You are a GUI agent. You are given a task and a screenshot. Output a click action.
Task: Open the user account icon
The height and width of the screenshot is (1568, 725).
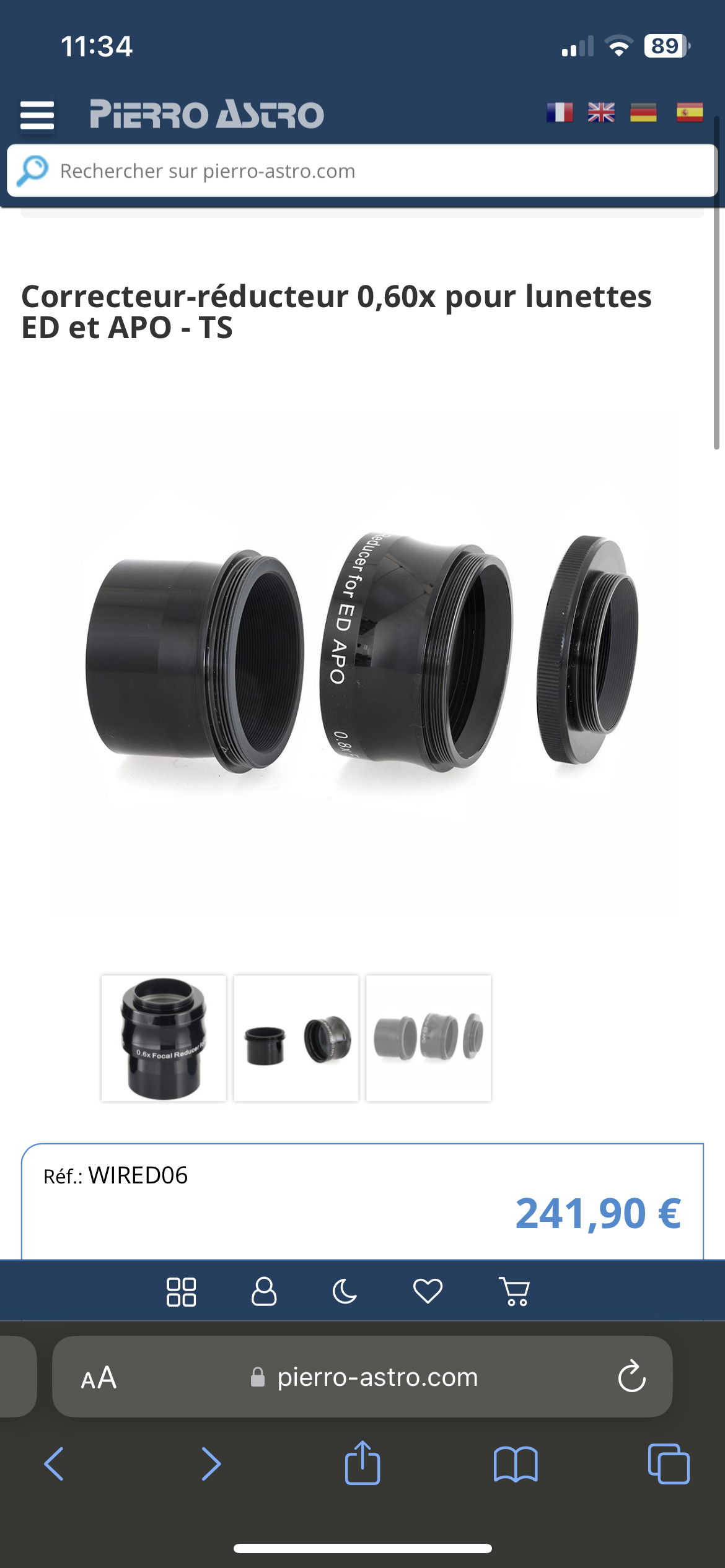[x=264, y=1292]
